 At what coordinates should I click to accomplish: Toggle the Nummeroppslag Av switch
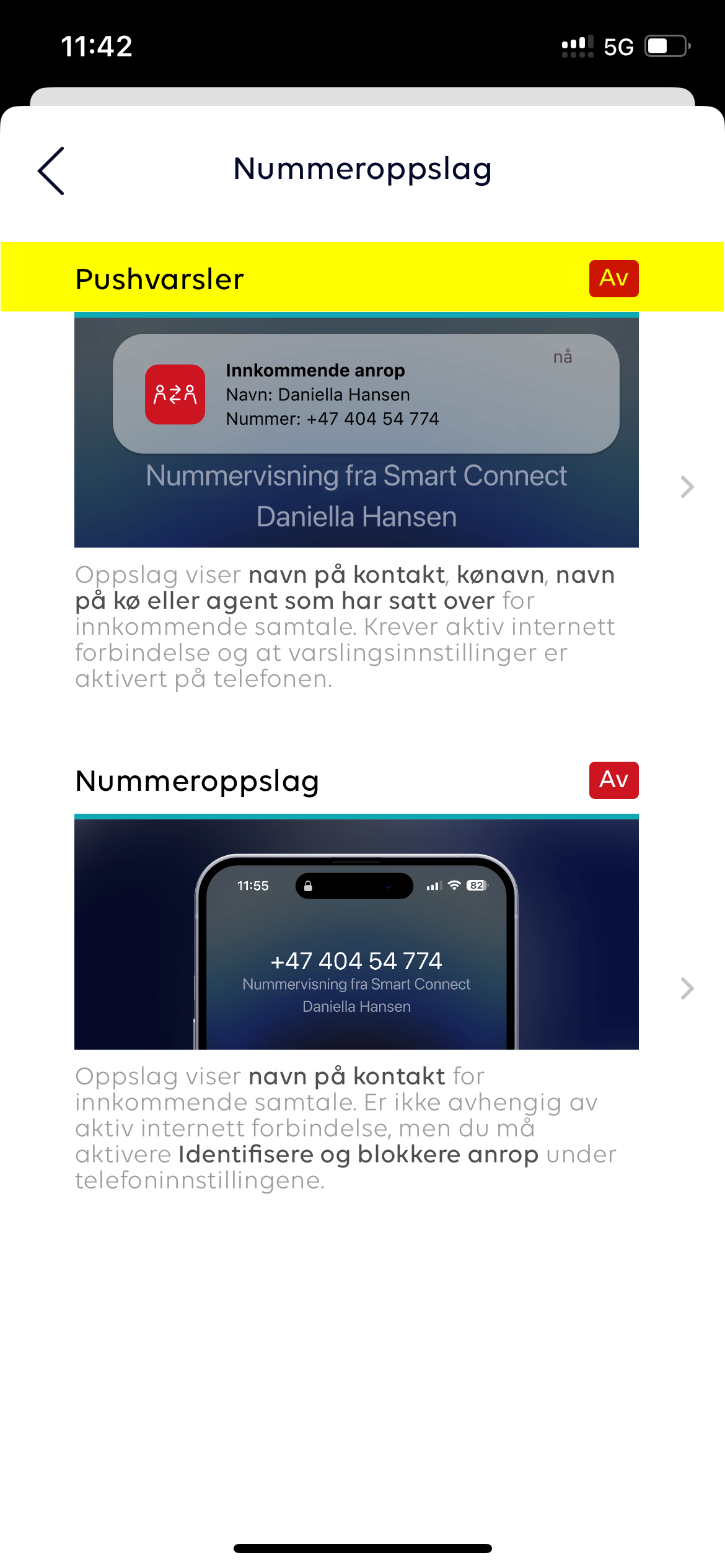click(613, 780)
